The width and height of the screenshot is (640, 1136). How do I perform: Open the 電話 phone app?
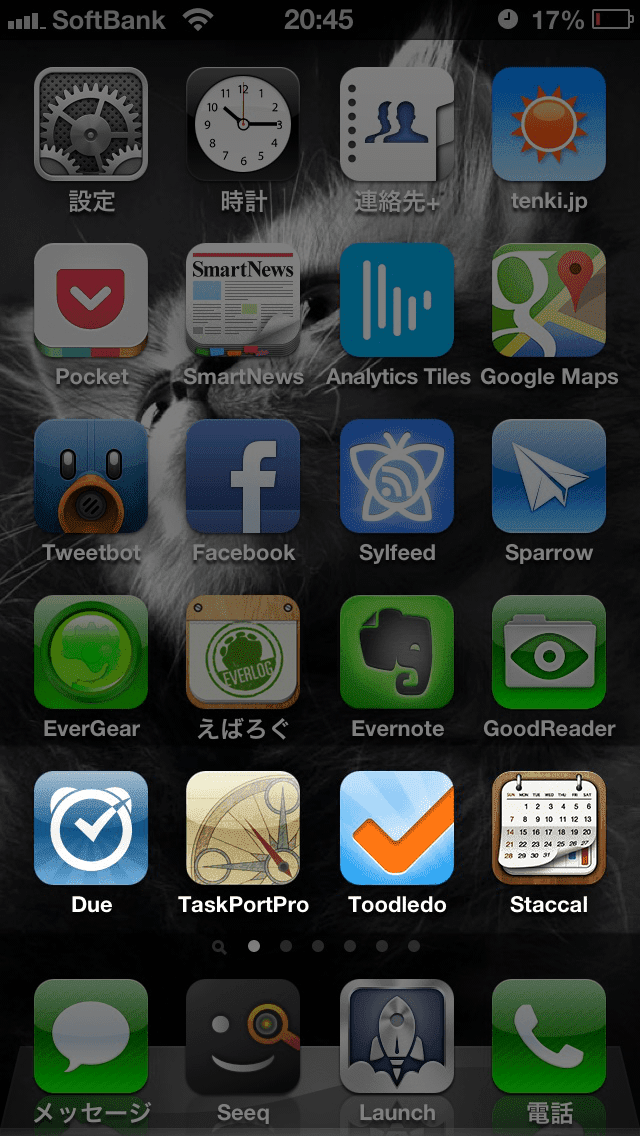(x=549, y=1036)
